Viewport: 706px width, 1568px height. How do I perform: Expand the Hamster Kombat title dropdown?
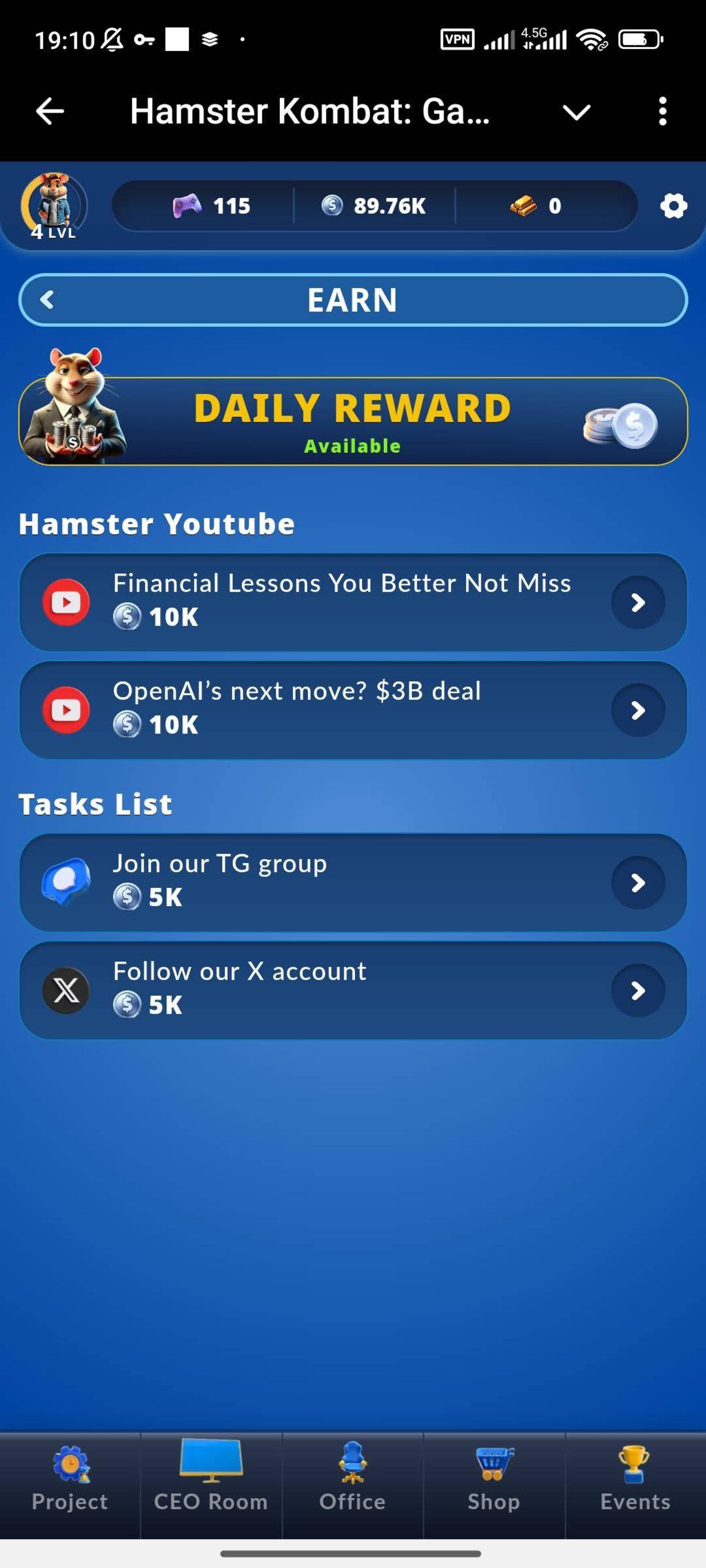(x=575, y=112)
